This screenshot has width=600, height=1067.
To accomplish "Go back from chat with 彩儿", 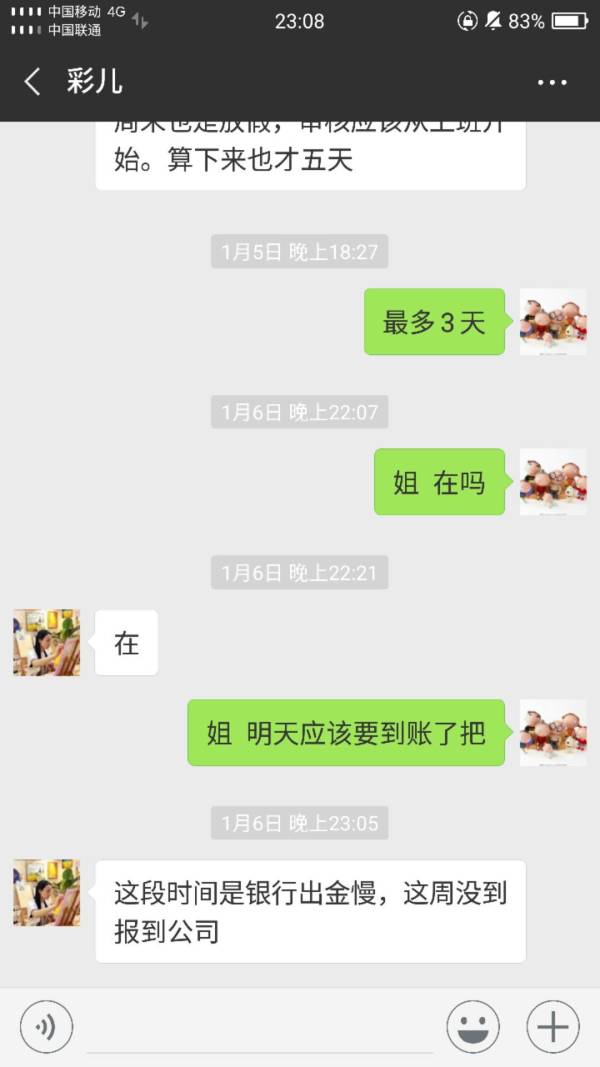I will pyautogui.click(x=32, y=82).
